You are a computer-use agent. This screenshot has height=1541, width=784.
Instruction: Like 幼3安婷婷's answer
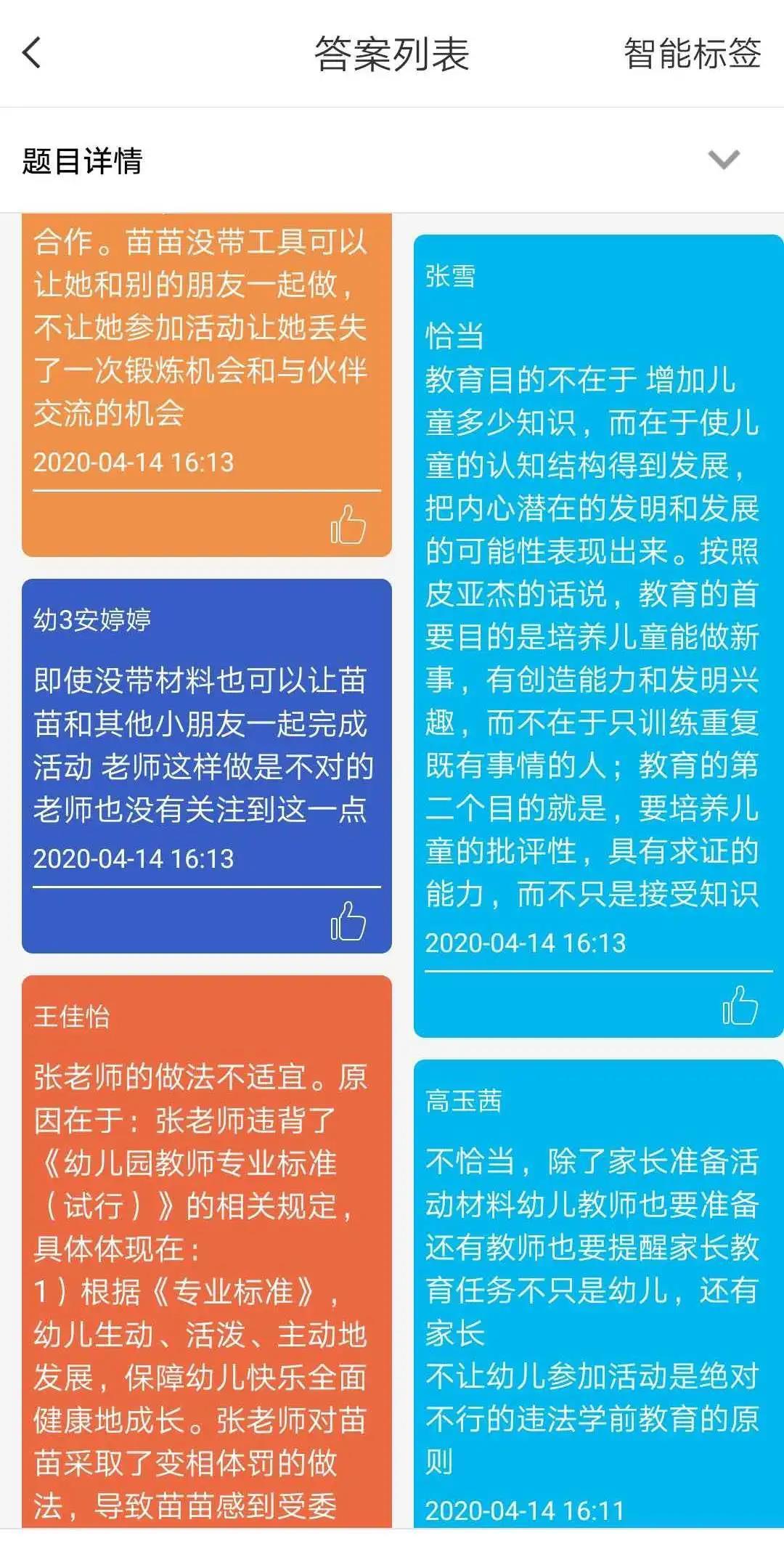click(348, 922)
